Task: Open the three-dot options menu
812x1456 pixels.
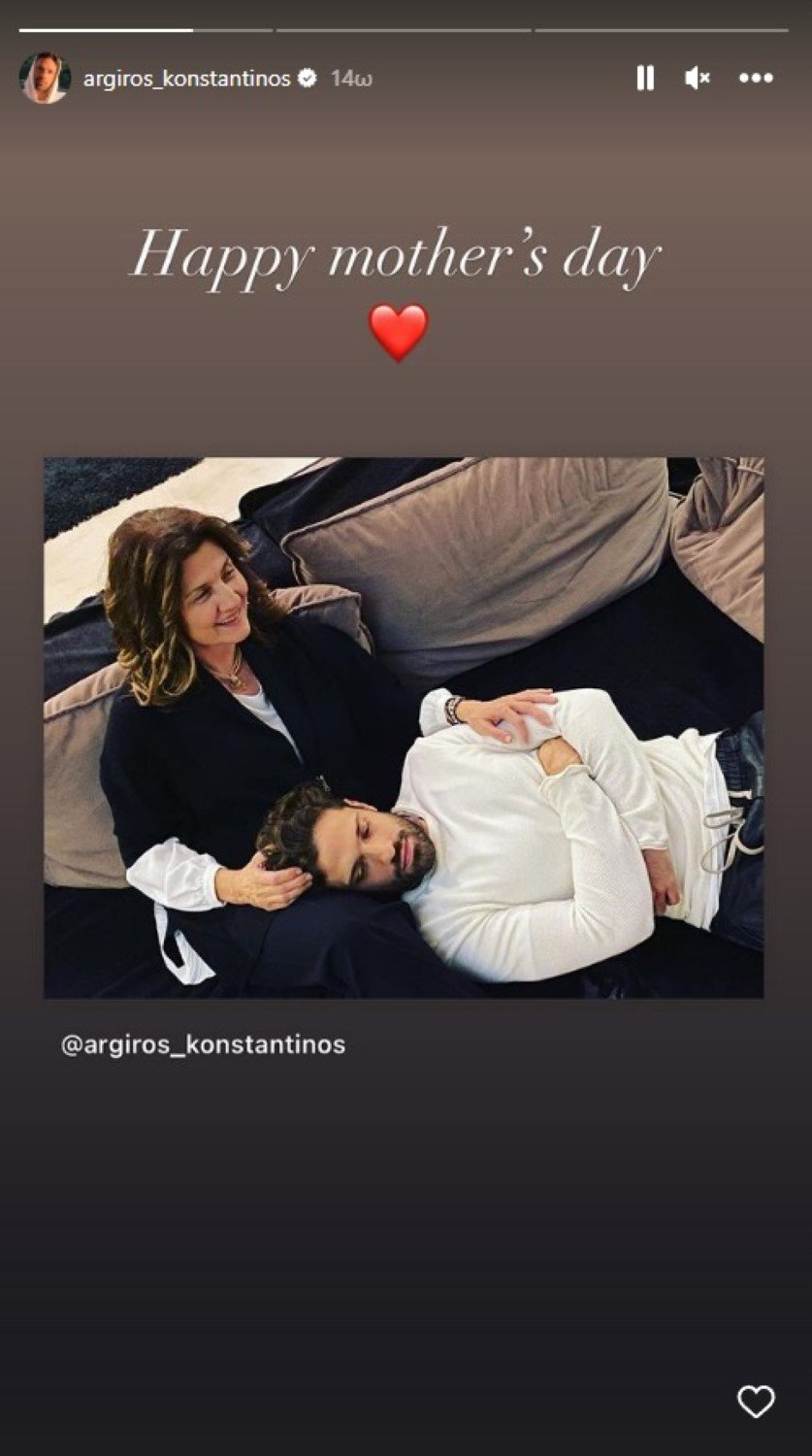Action: 756,79
